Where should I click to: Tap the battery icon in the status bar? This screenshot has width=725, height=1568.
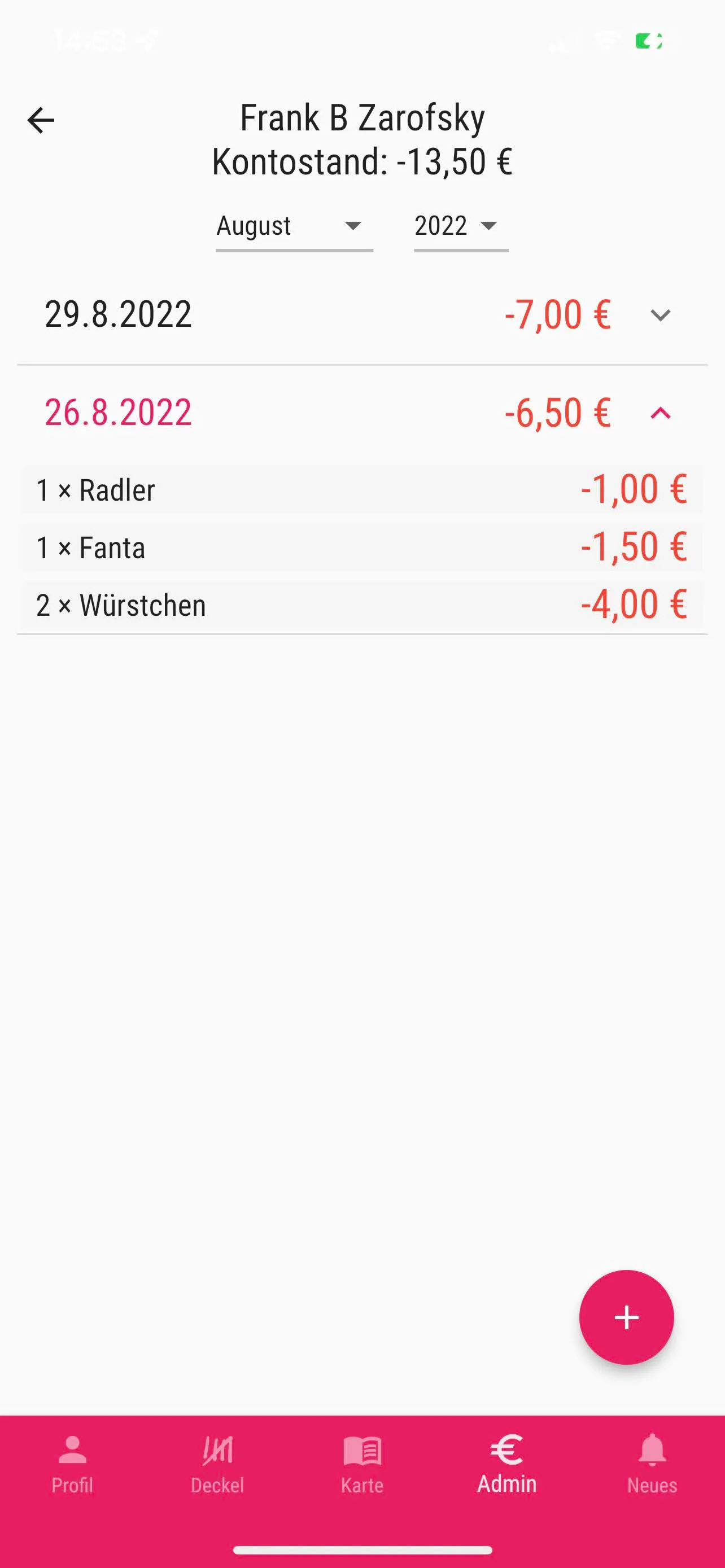point(649,40)
